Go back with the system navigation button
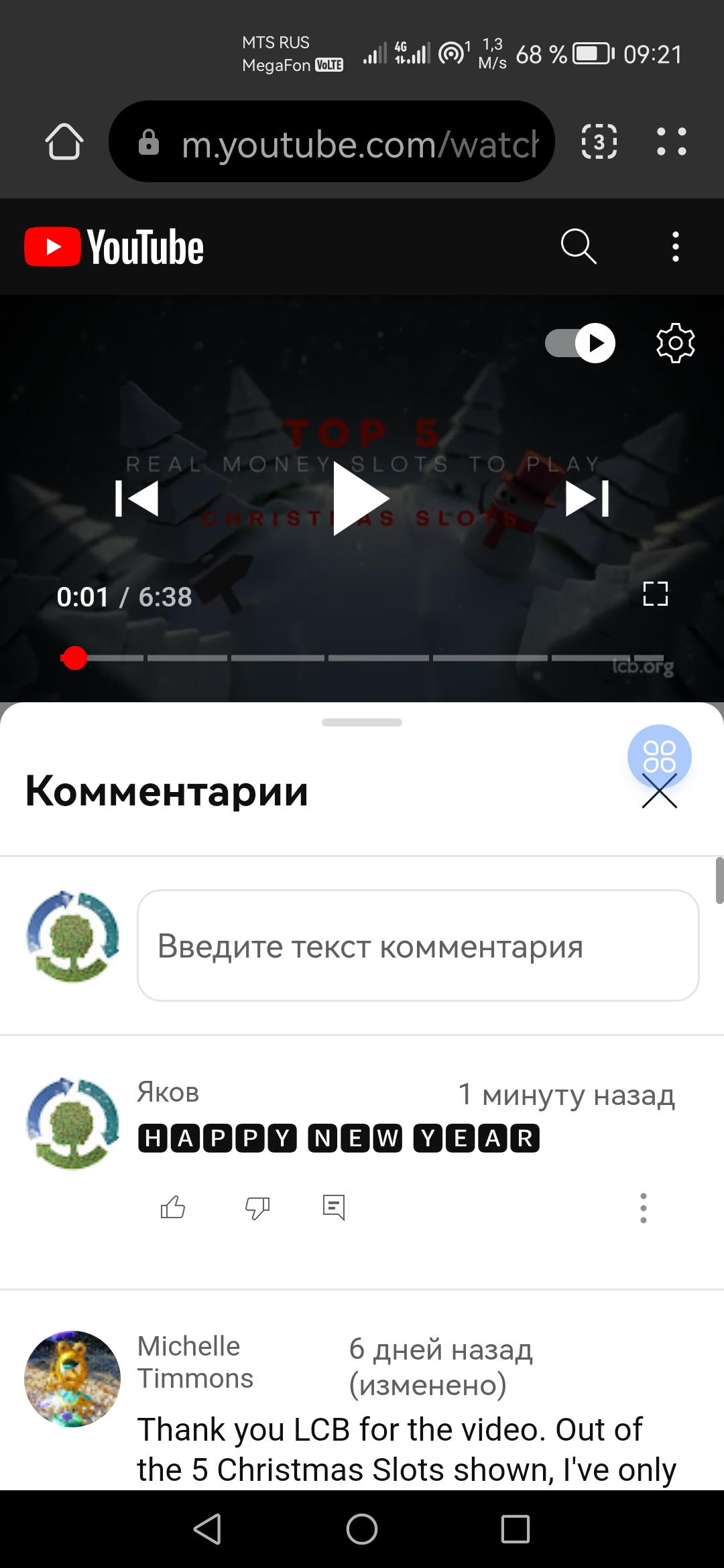This screenshot has width=724, height=1568. click(207, 1529)
